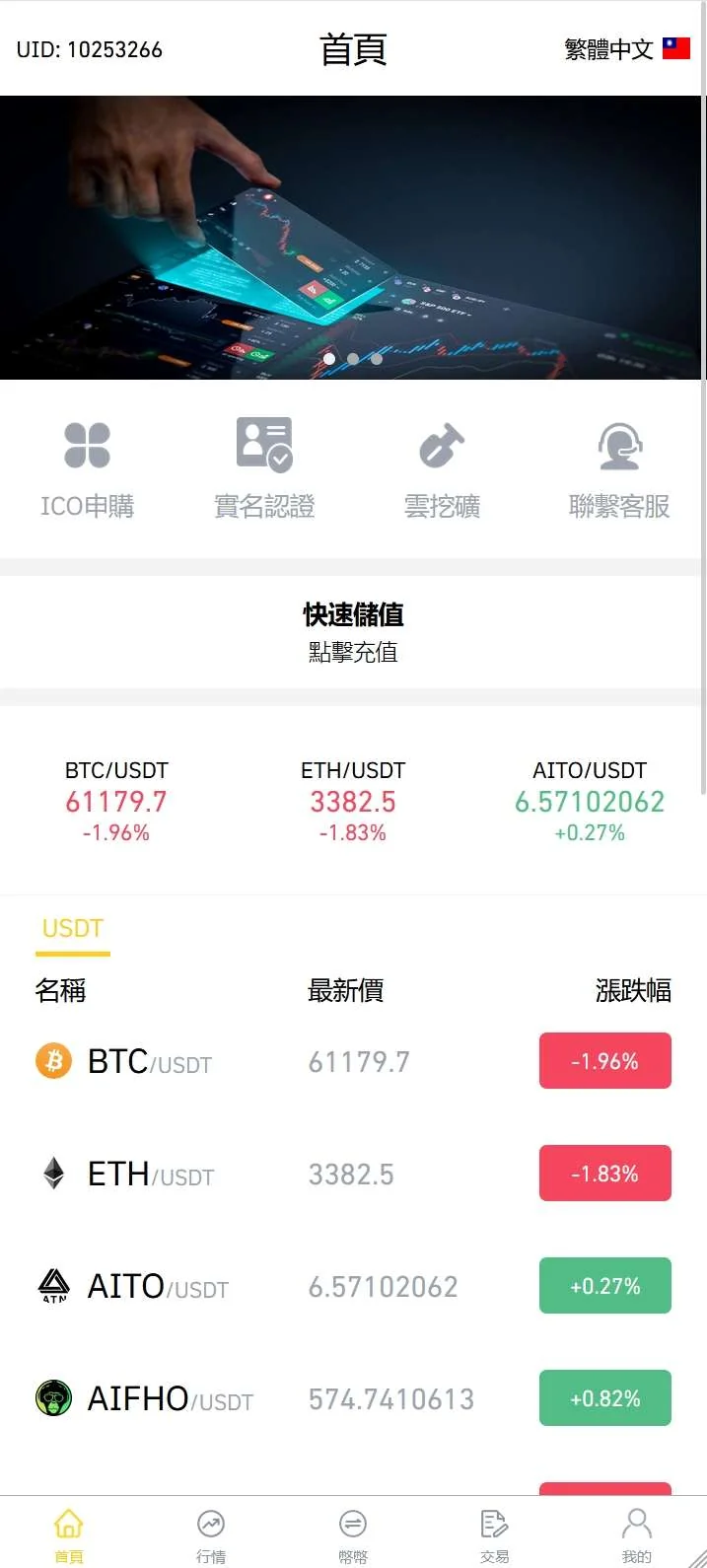Image resolution: width=707 pixels, height=1568 pixels.
Task: Open the AITO/USDT ticker card
Action: tap(590, 801)
